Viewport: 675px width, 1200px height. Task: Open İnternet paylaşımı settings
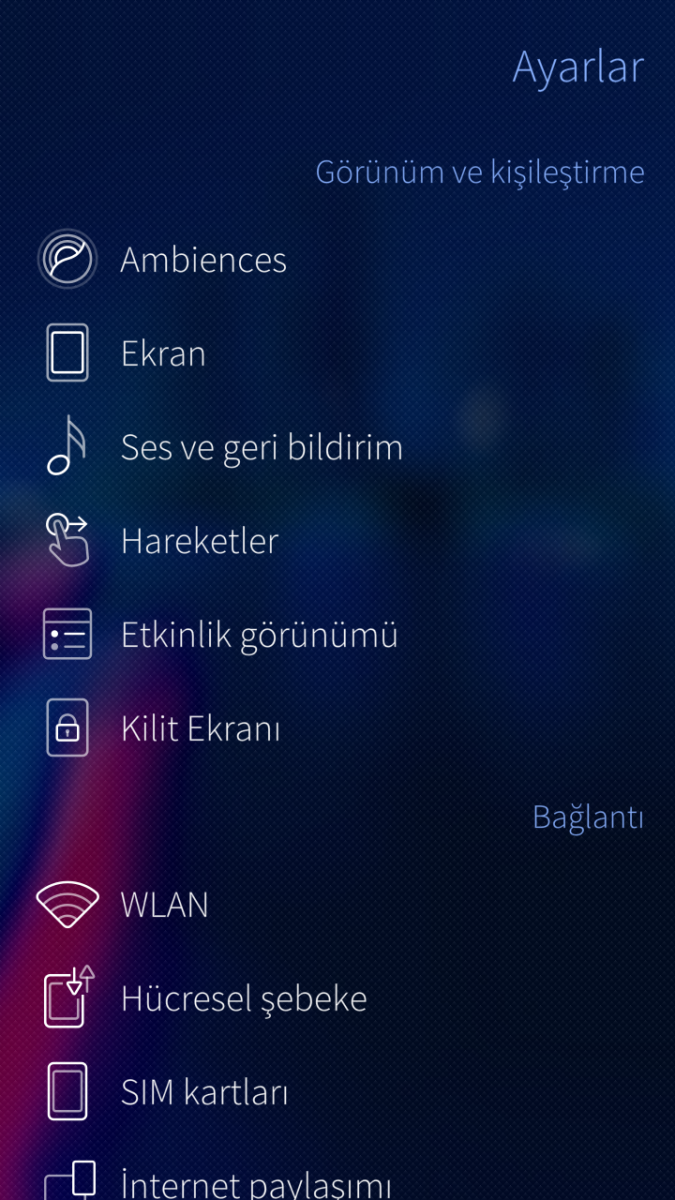tap(255, 1184)
